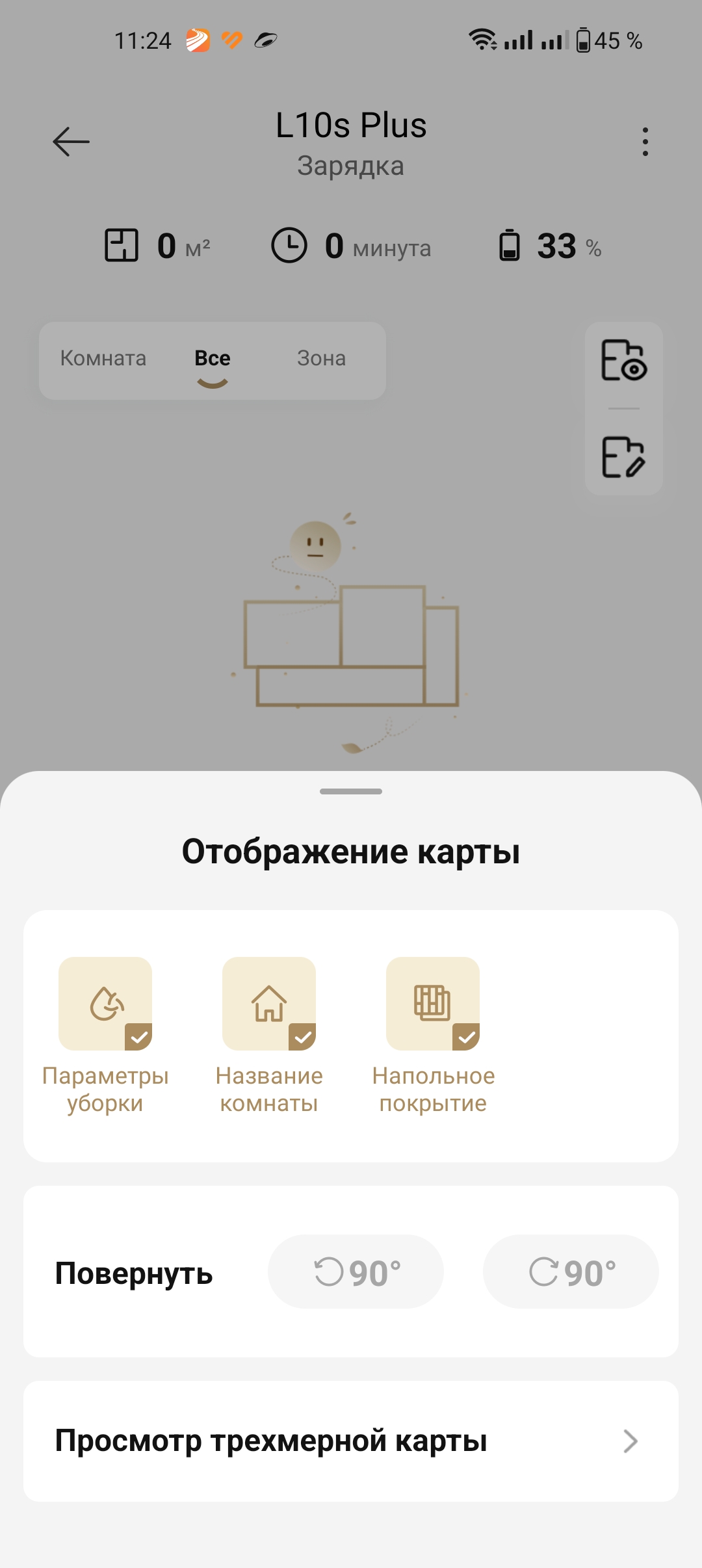Open map display settings eye icon

coord(623,361)
